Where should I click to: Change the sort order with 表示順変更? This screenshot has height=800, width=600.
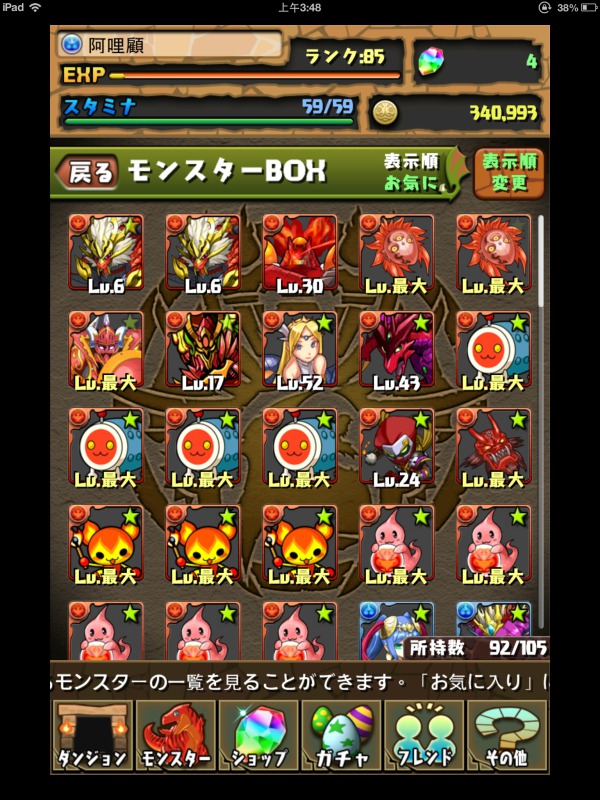(509, 172)
